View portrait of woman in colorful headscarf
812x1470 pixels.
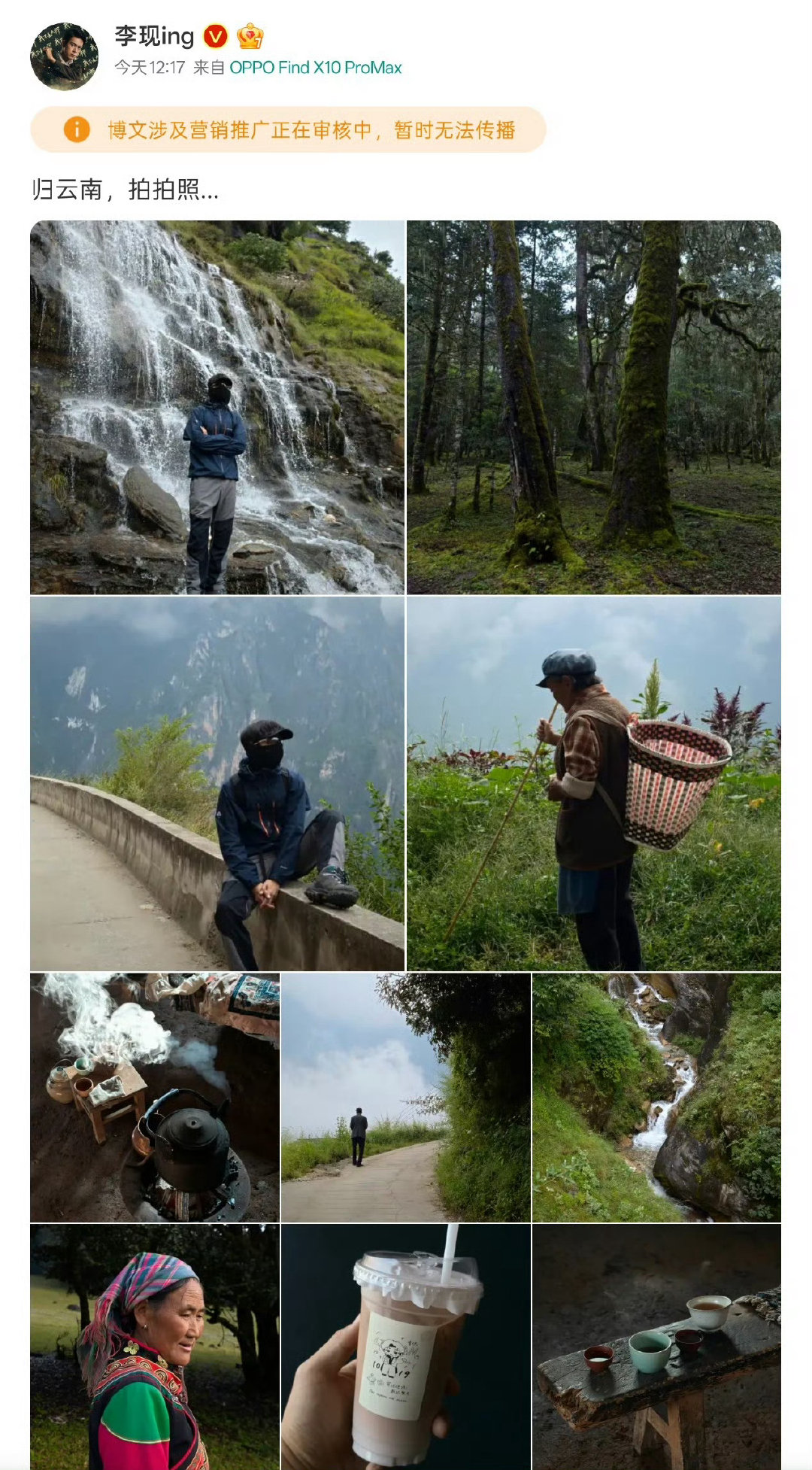pyautogui.click(x=155, y=1347)
